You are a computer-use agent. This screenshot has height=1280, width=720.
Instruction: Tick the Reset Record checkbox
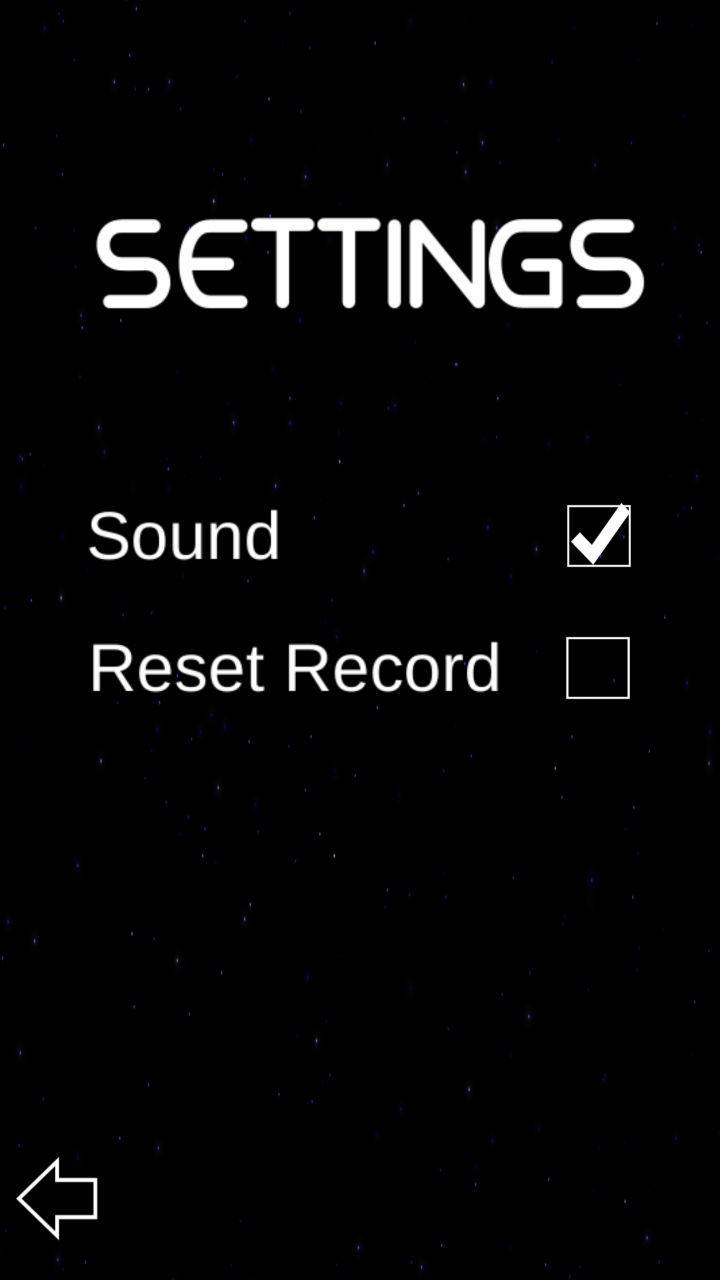[x=598, y=668]
